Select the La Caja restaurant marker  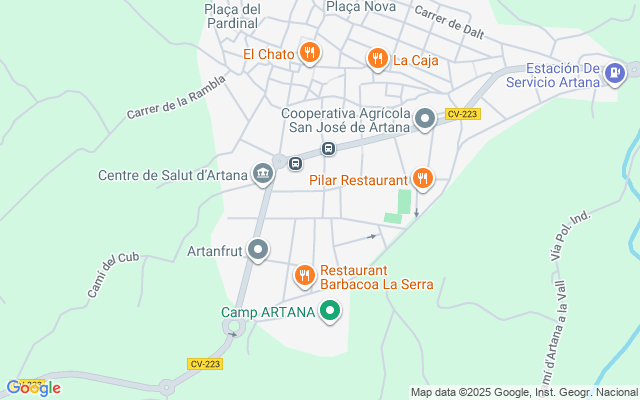[378, 59]
